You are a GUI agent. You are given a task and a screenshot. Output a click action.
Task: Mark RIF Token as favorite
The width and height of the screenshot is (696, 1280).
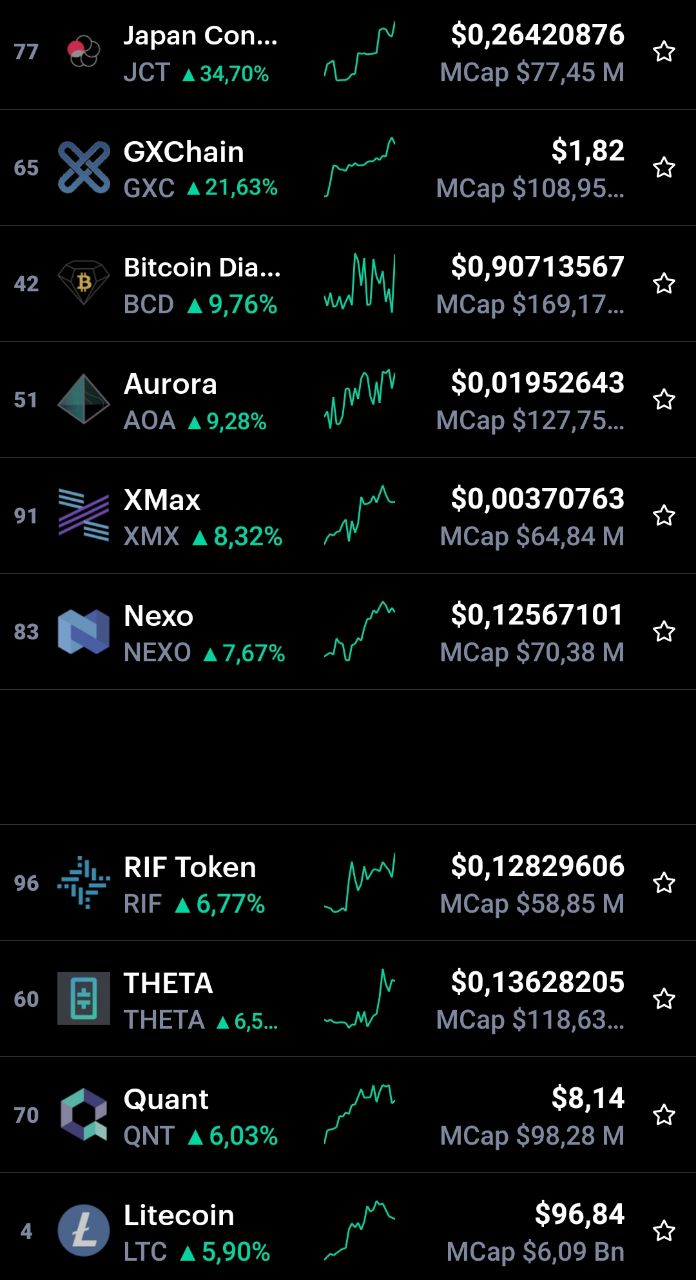(664, 883)
